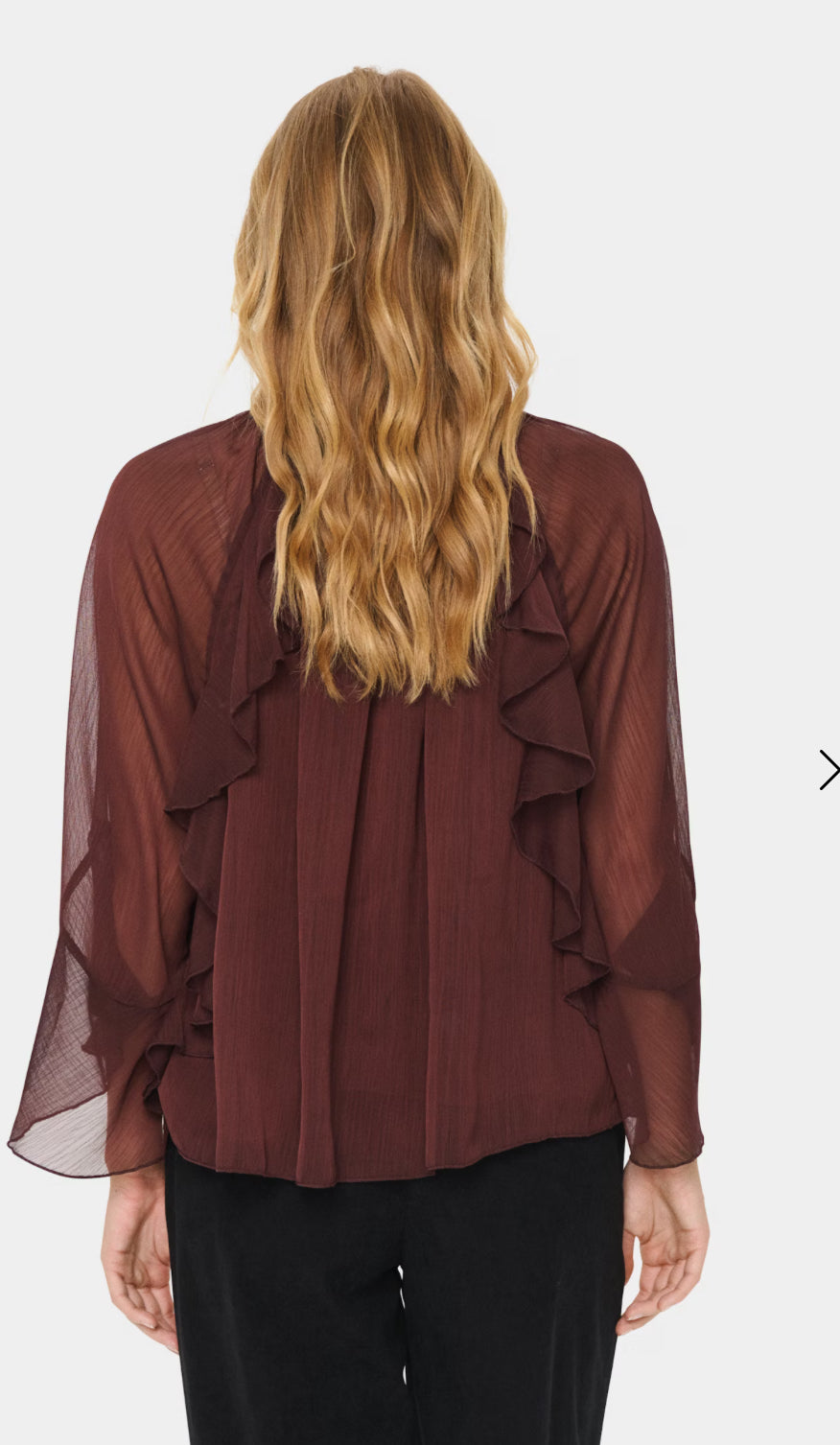
Task: Show the next product photo arrow
Action: coord(828,769)
